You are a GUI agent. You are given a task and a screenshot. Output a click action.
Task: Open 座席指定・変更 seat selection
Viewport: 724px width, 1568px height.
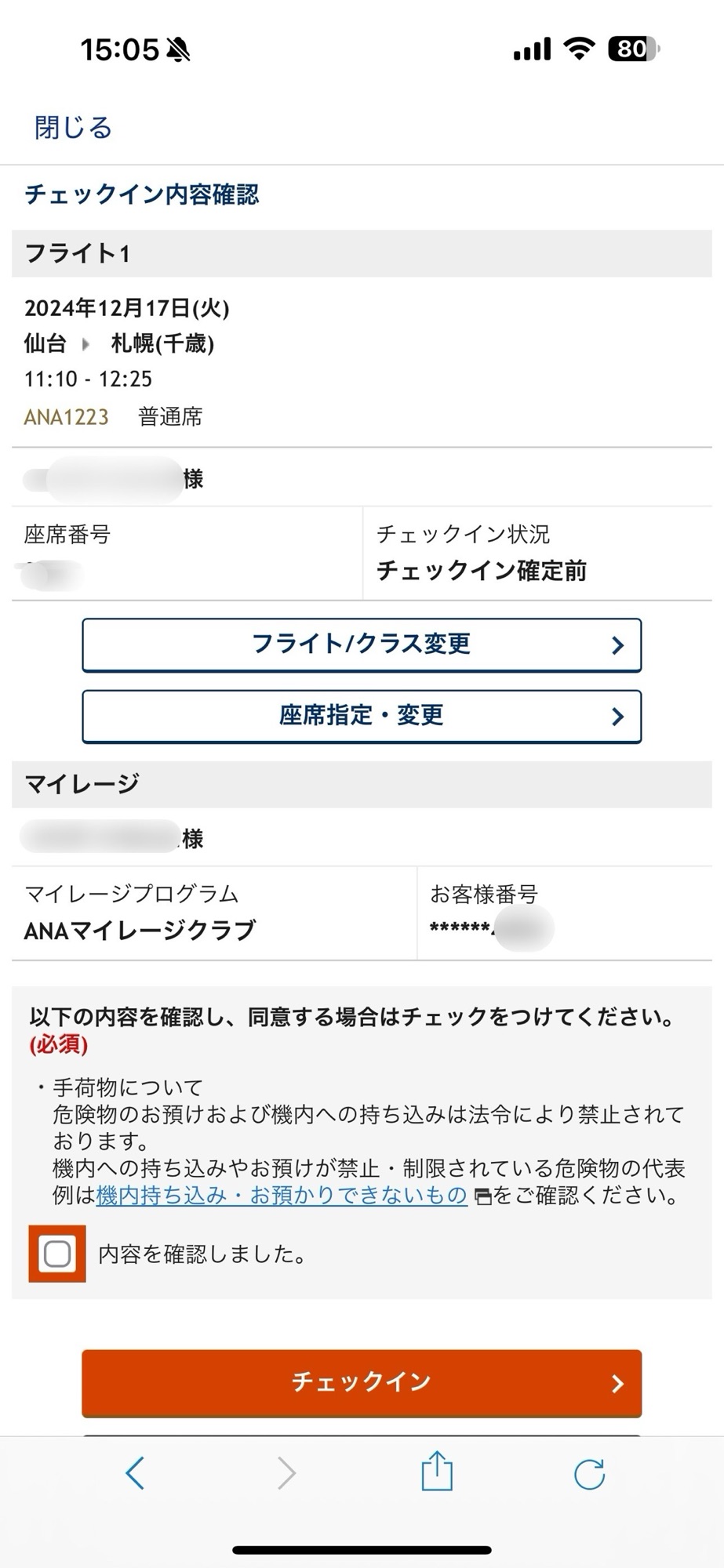coord(362,716)
